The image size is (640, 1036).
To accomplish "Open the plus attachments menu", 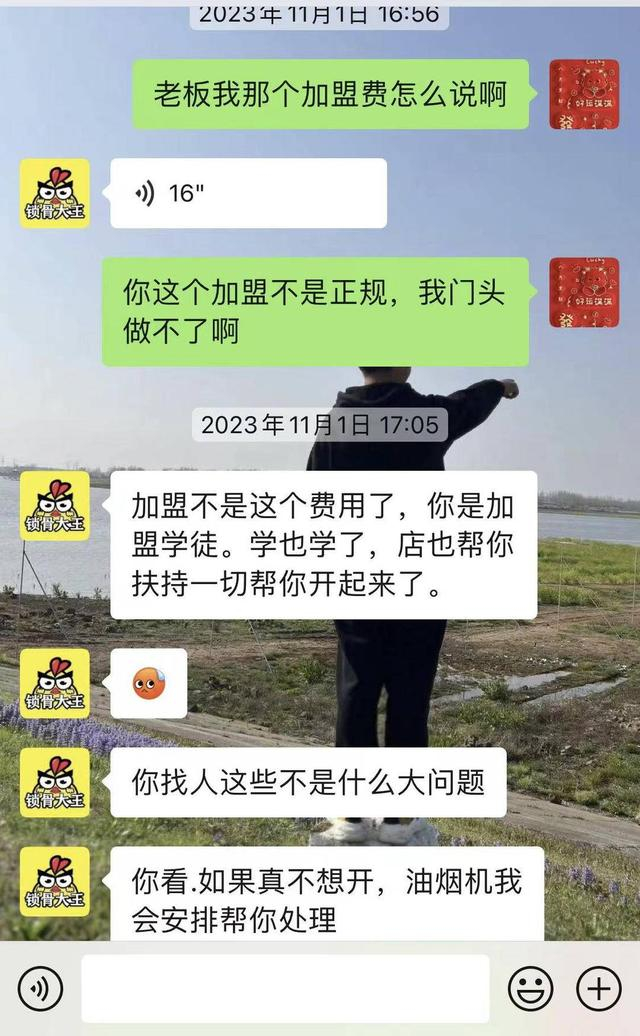I will pos(599,988).
